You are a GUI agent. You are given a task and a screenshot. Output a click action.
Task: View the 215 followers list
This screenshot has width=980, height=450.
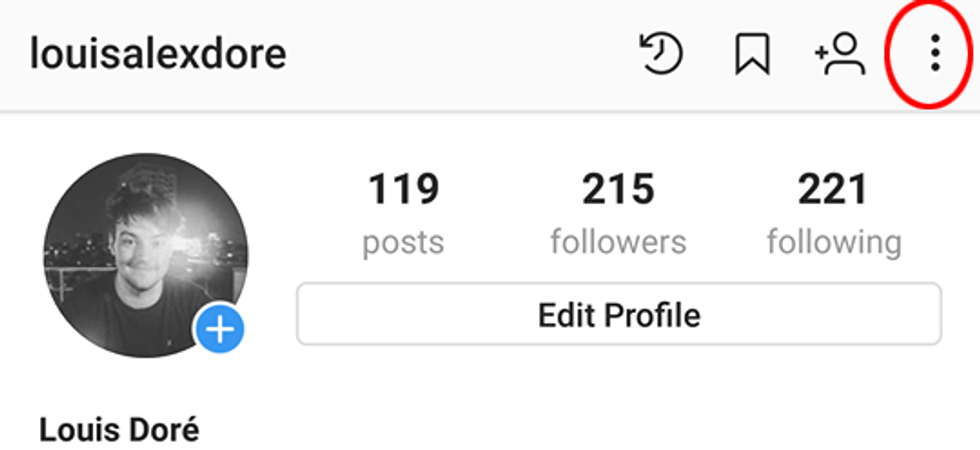(618, 213)
